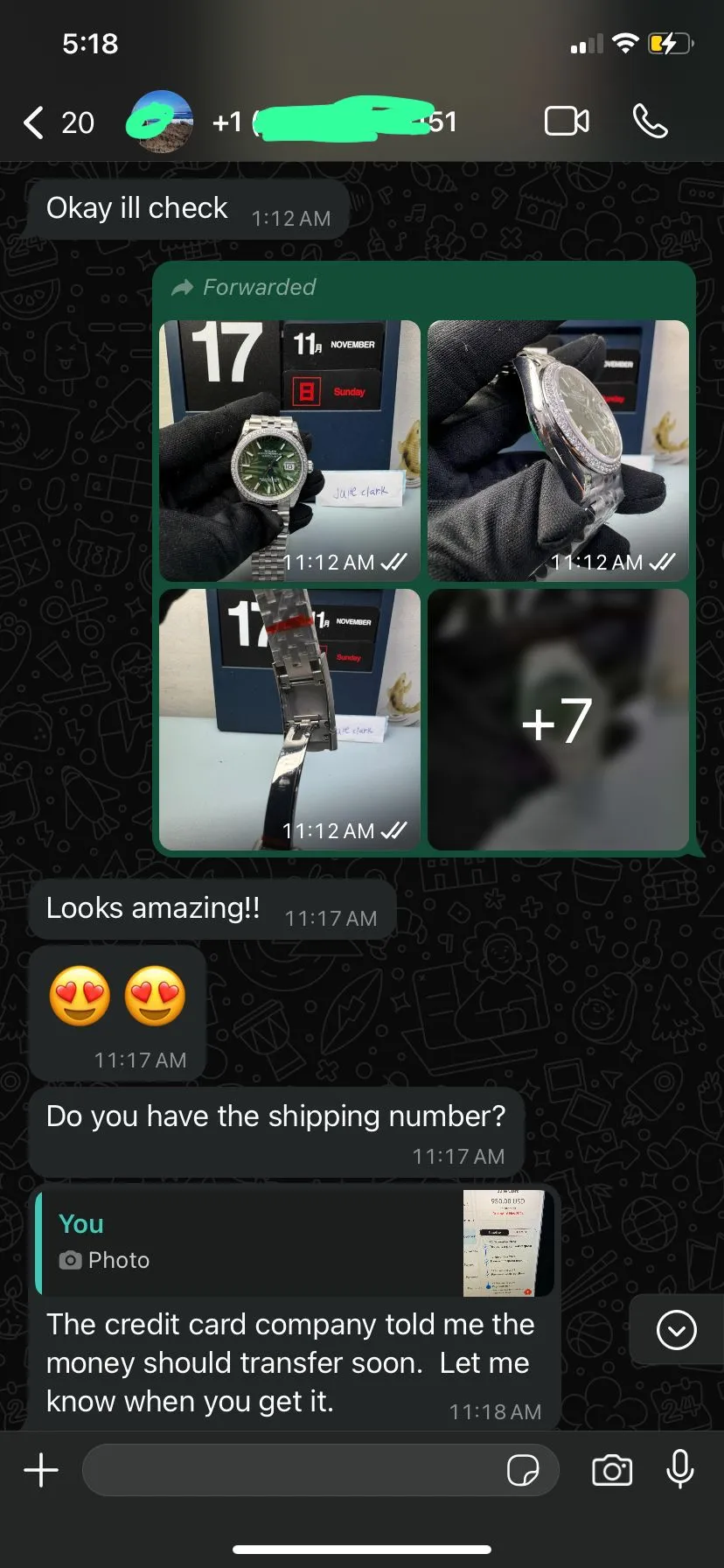
Task: Open the attachment plus menu
Action: point(41,1470)
